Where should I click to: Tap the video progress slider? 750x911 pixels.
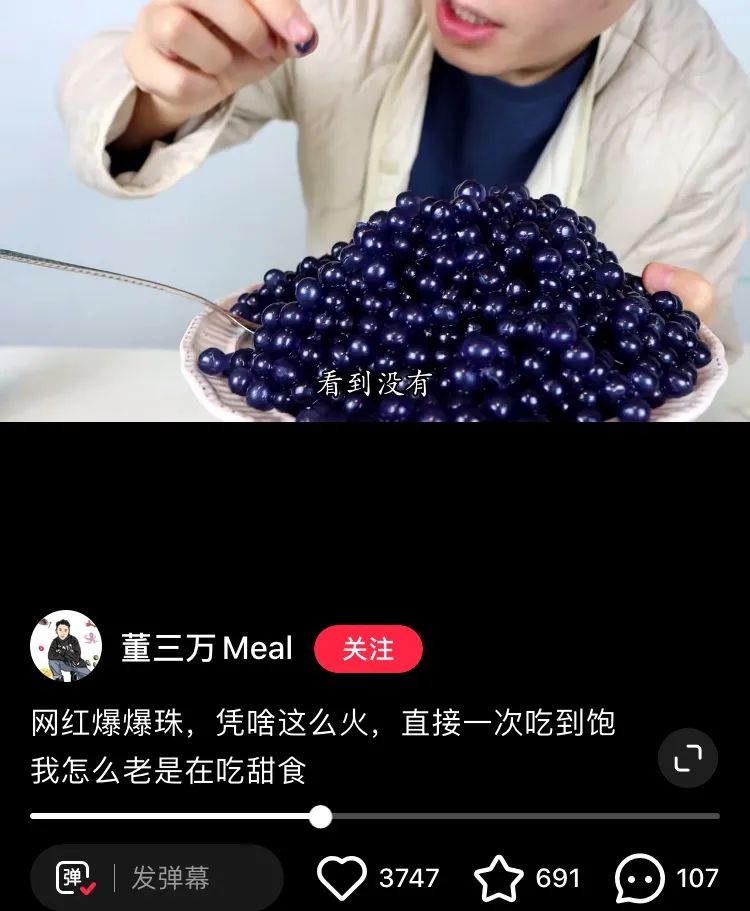tap(320, 816)
